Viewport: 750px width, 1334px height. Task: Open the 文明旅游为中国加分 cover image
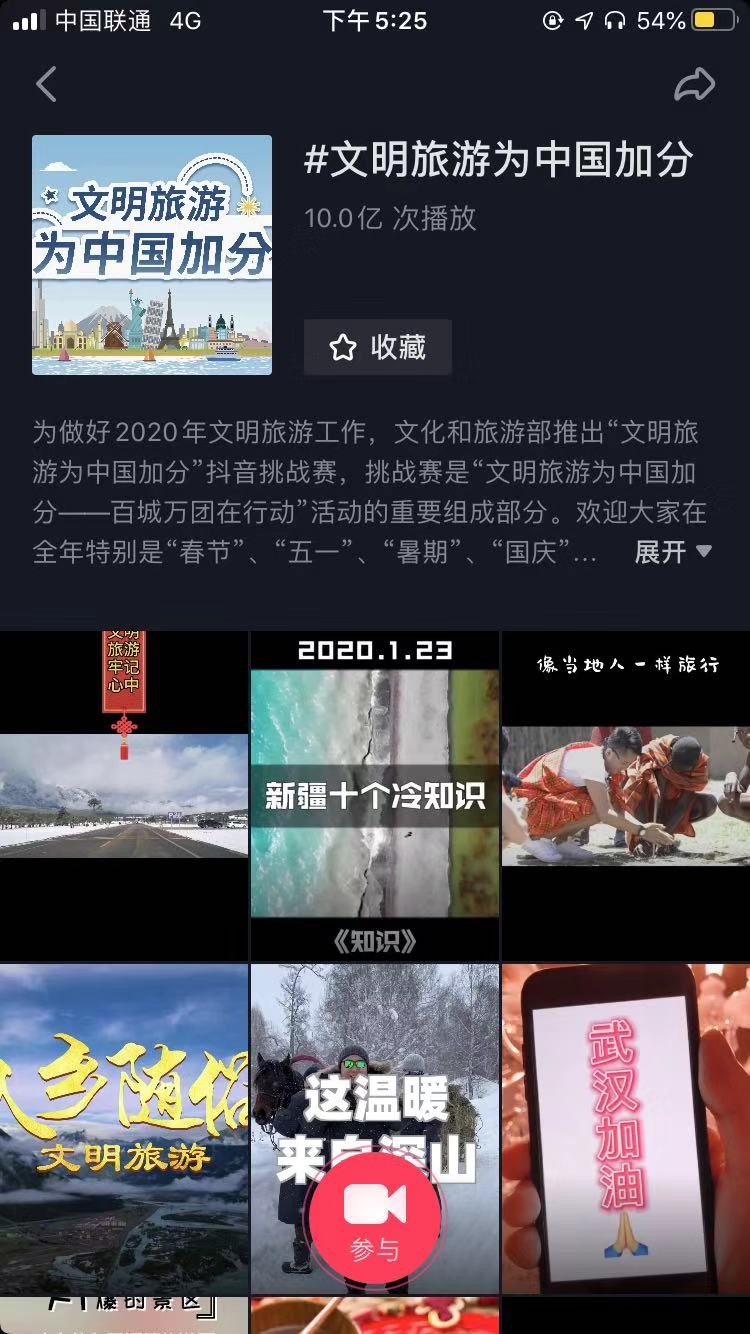152,255
